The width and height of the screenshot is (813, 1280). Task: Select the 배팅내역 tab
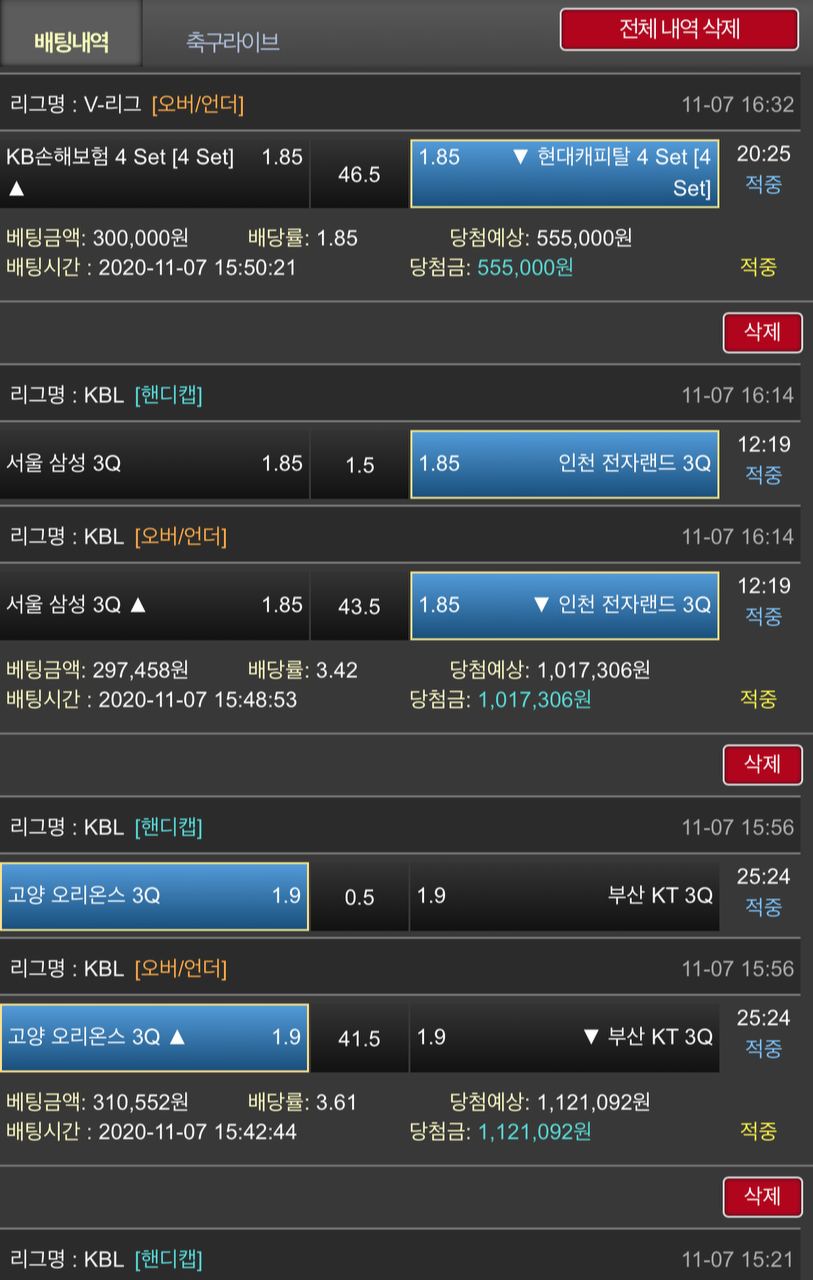pos(71,41)
